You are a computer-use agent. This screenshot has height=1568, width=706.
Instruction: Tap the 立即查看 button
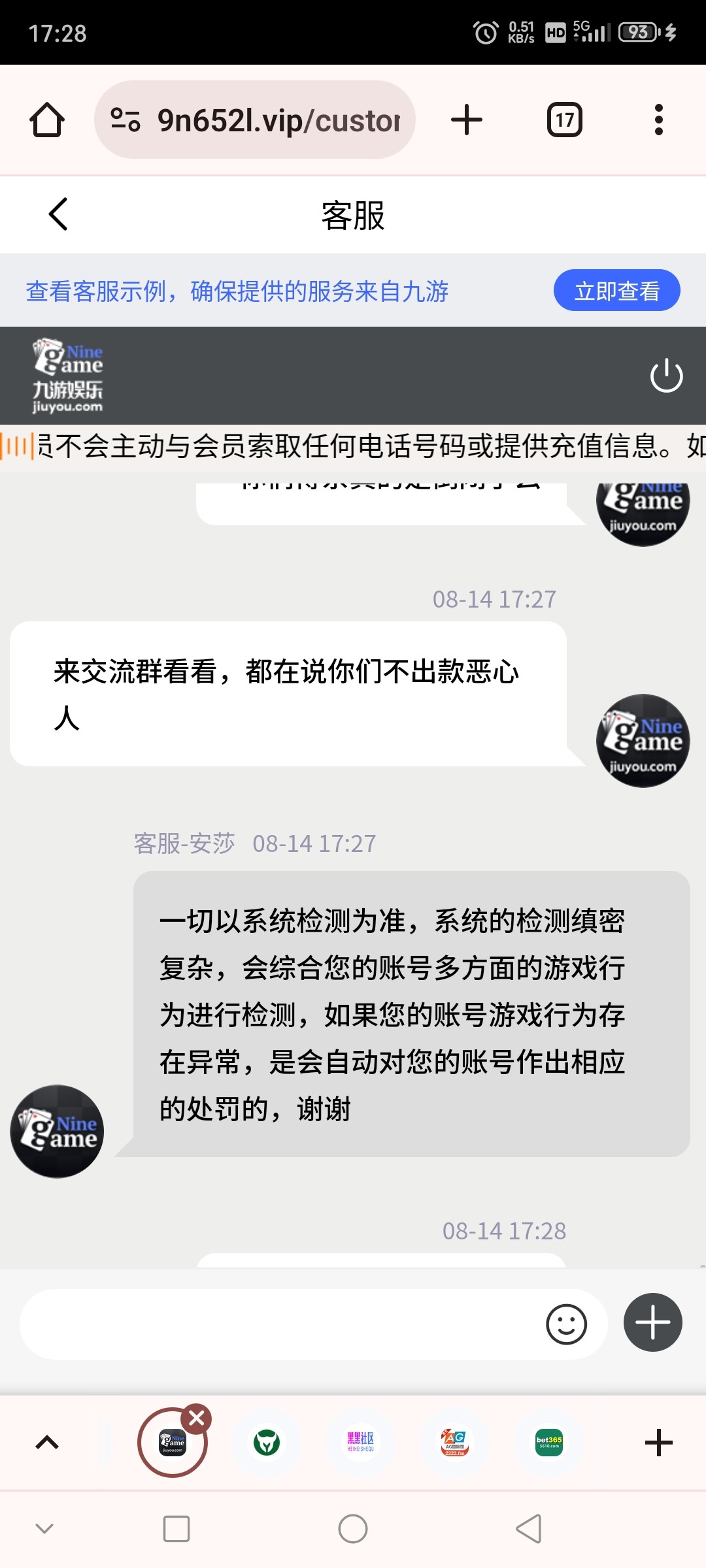(x=616, y=291)
